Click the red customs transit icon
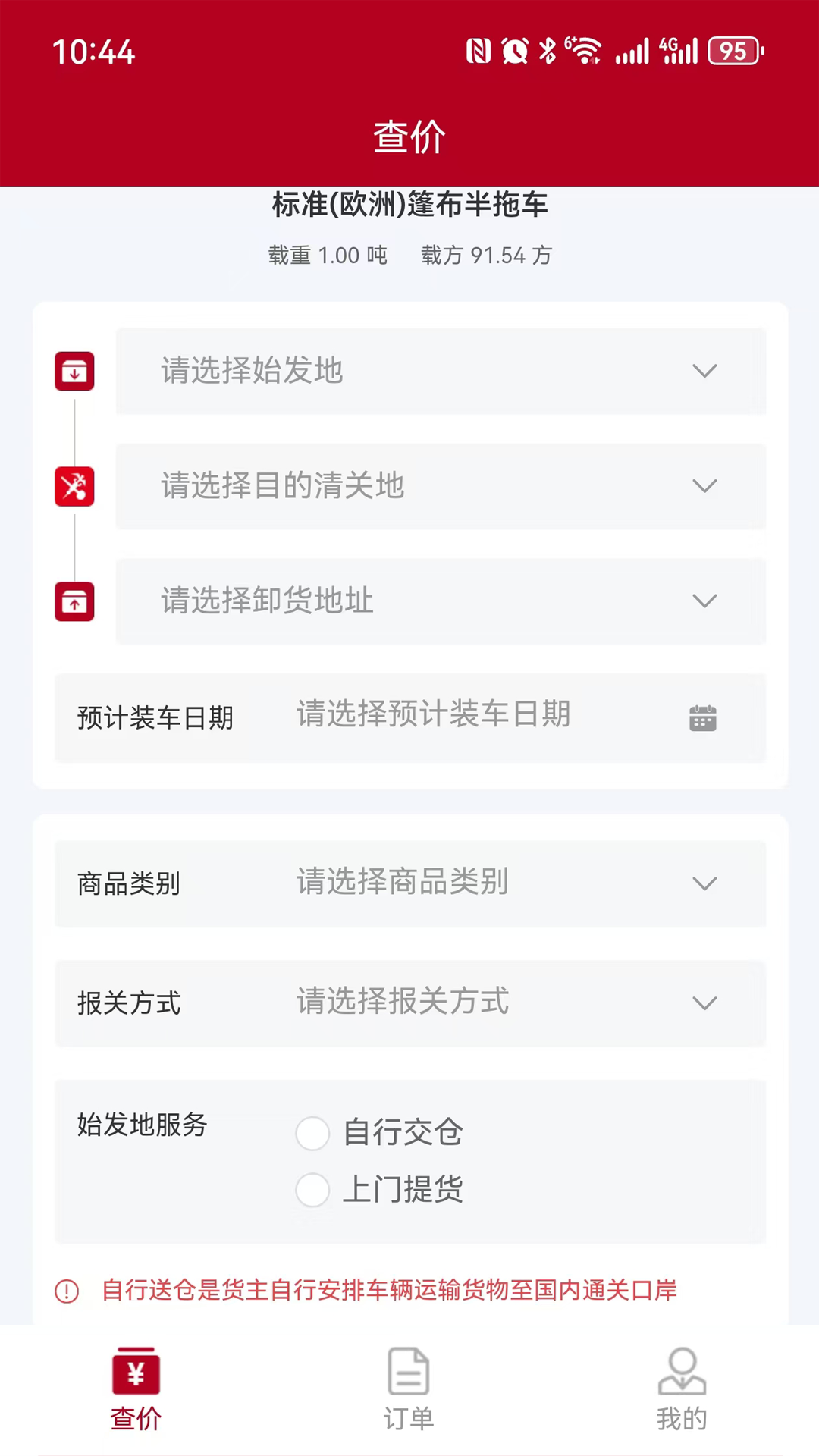 74,486
